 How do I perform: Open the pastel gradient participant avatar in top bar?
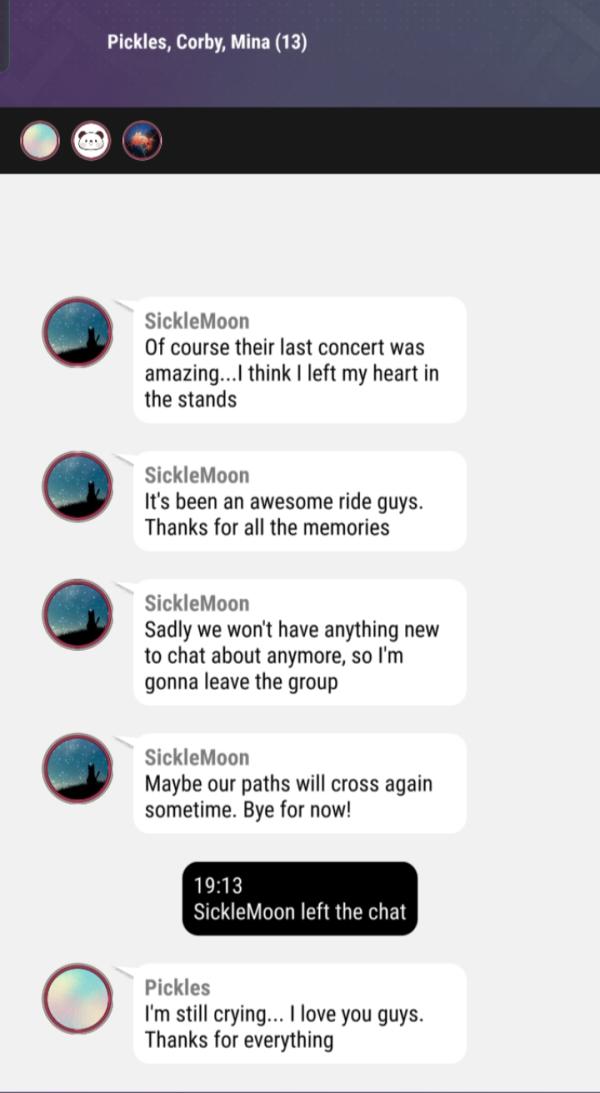coord(40,141)
